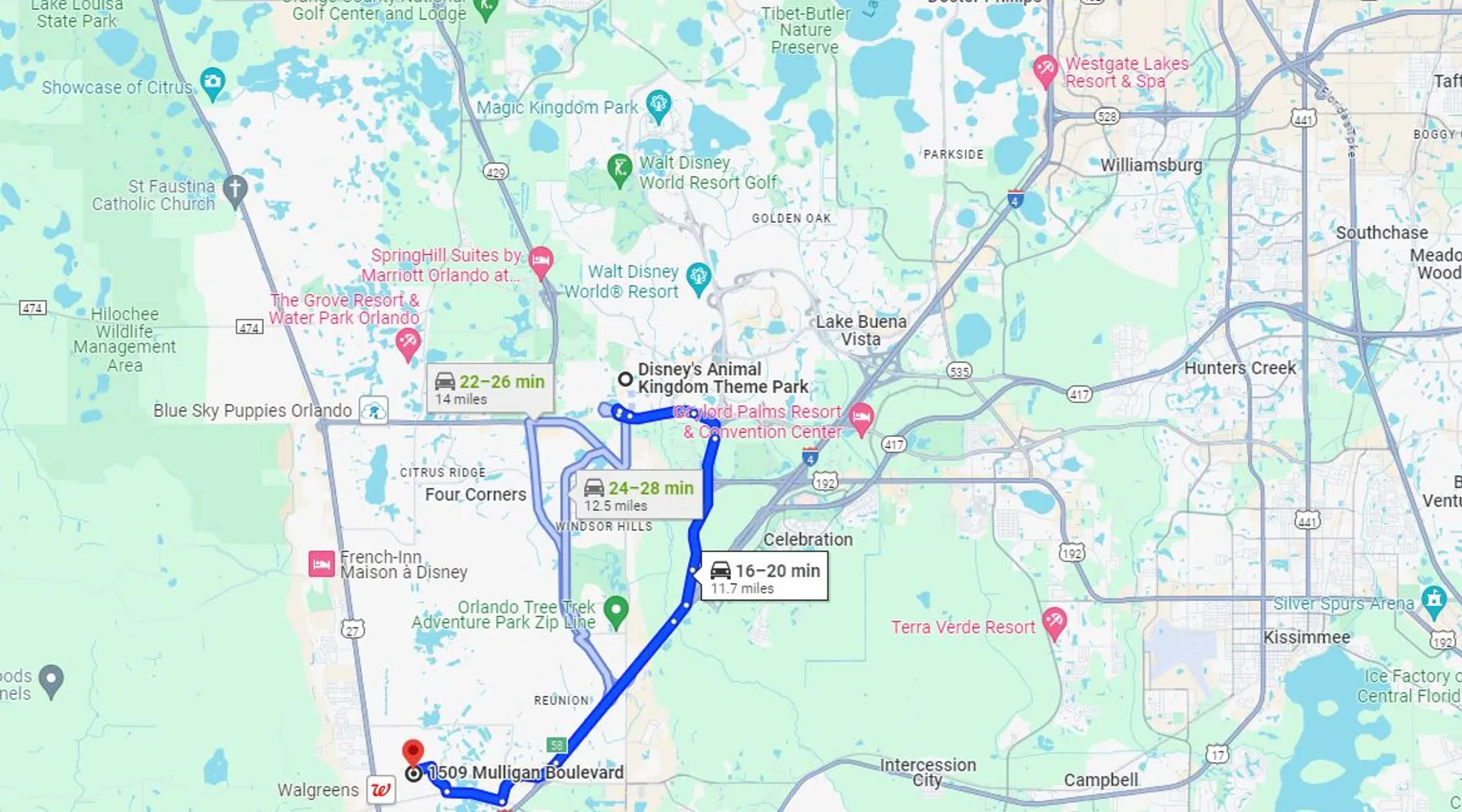Open Showcase of Citrus marker
This screenshot has height=812, width=1462.
[x=212, y=82]
